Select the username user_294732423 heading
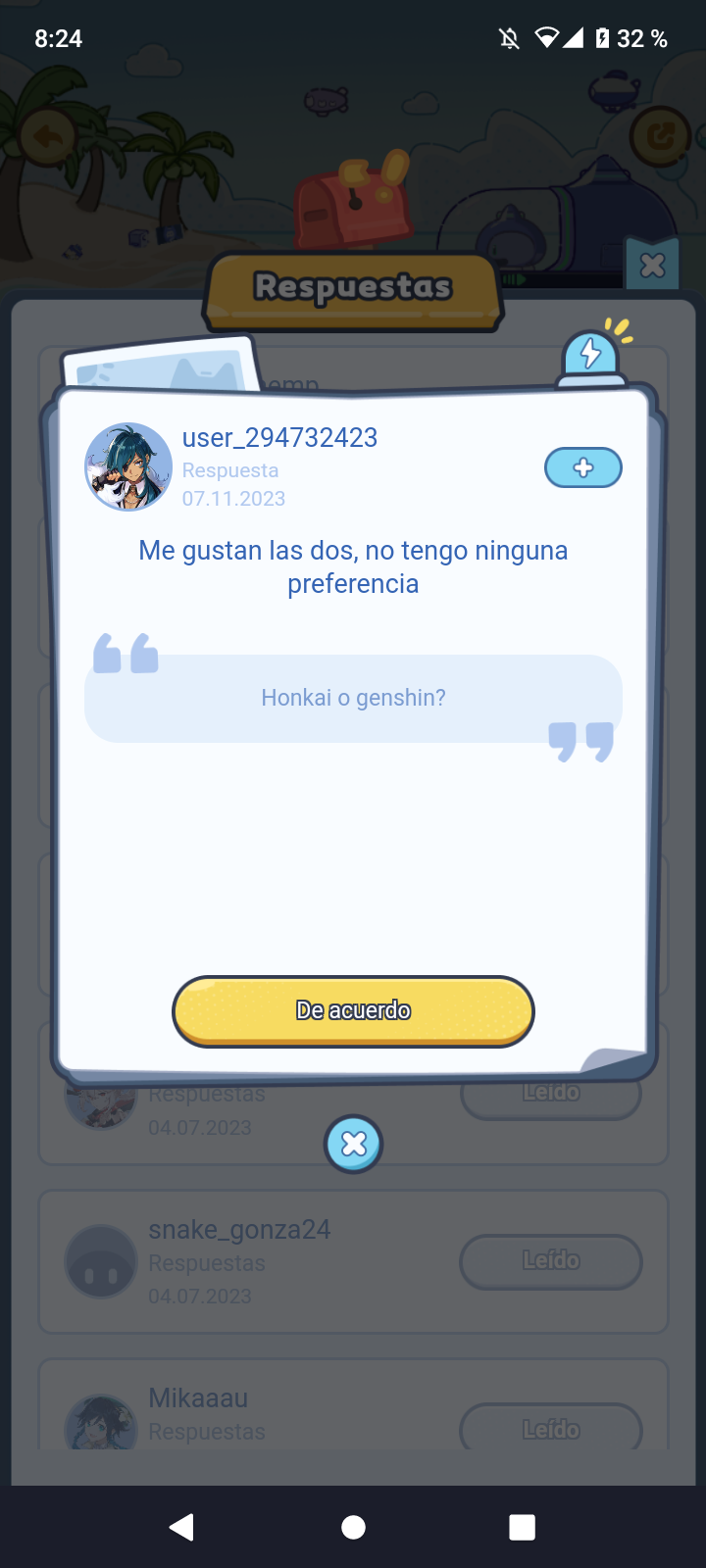 [279, 438]
